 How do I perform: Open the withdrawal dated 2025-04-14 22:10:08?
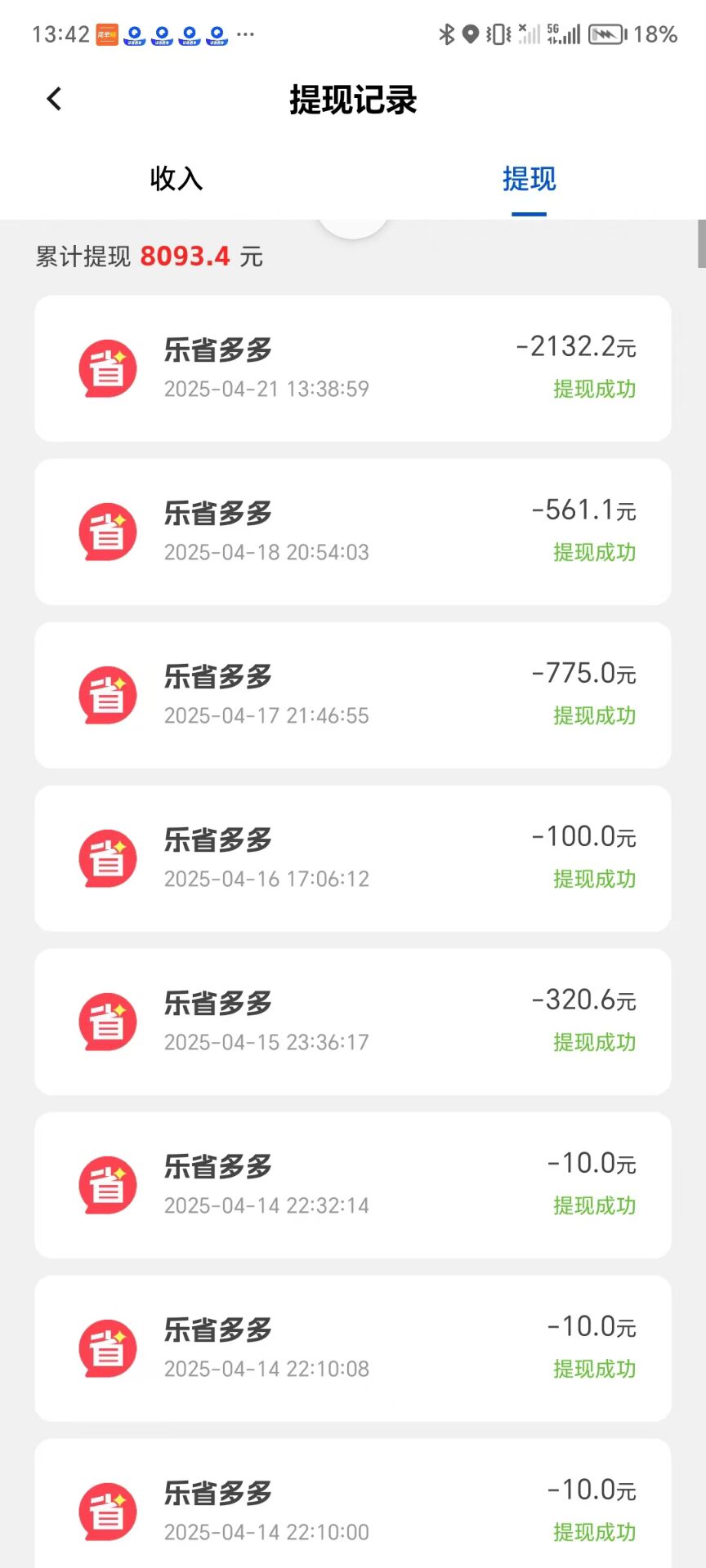click(x=353, y=1348)
